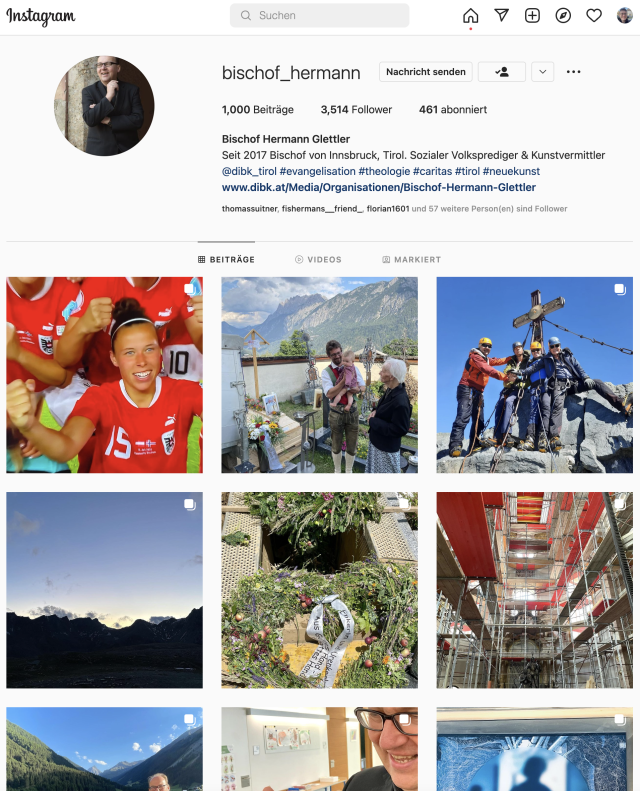View the 461 abonniert list
Viewport: 640px width, 791px height.
(449, 110)
